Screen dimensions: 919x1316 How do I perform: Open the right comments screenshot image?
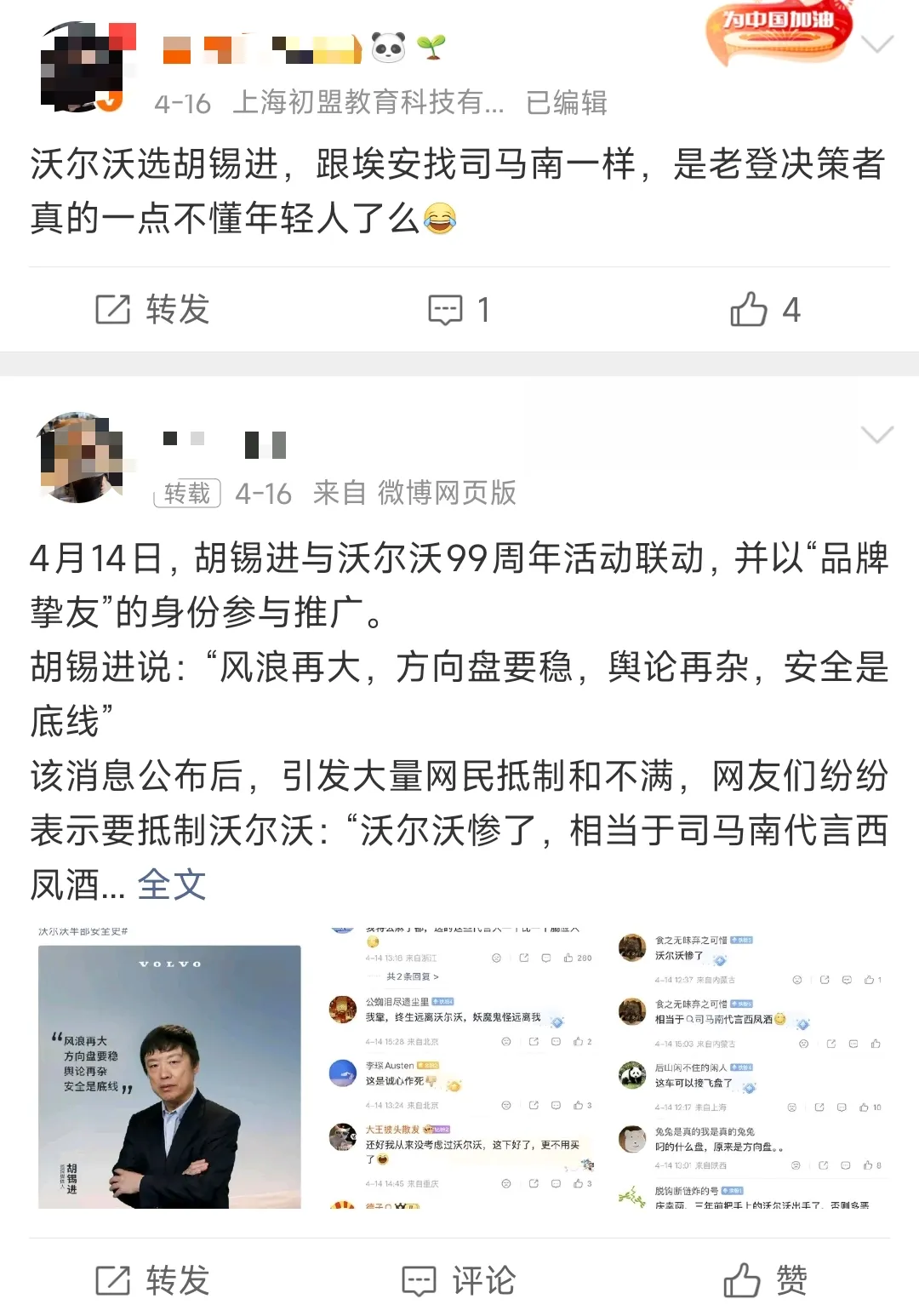point(750,1068)
